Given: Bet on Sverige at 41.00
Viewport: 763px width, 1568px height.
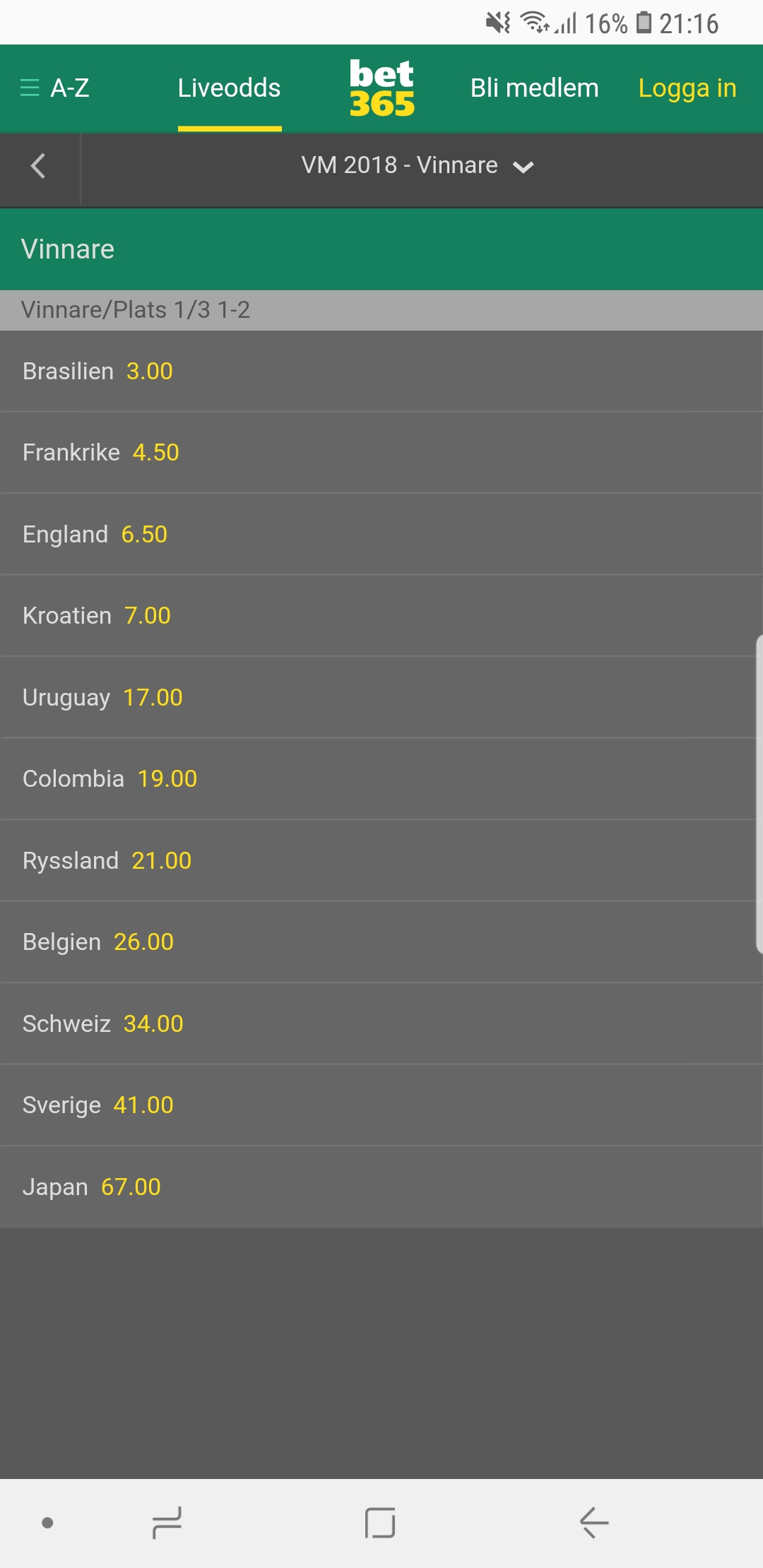Looking at the screenshot, I should coord(381,1105).
